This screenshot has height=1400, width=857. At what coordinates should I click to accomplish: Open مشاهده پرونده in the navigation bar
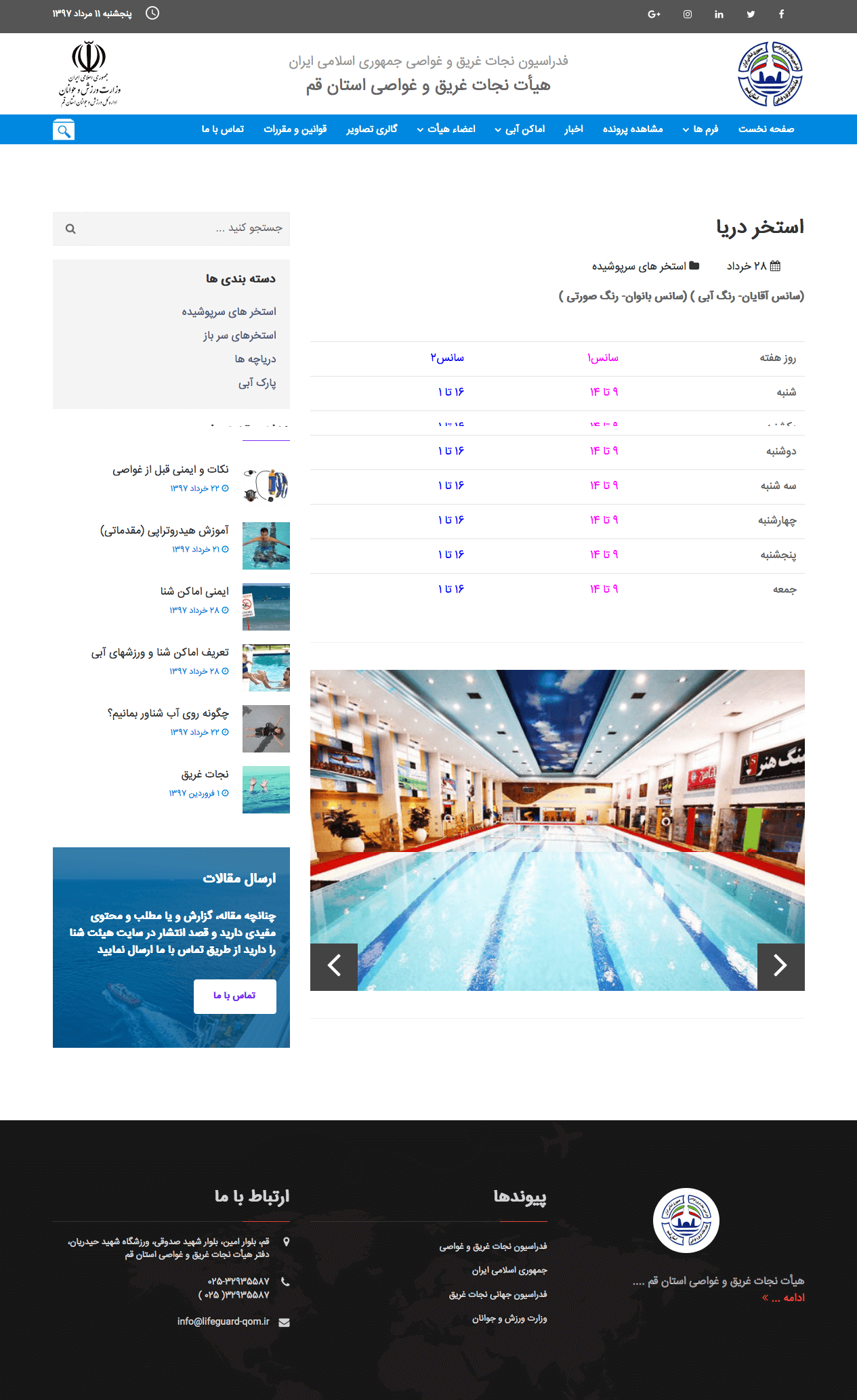pyautogui.click(x=633, y=129)
